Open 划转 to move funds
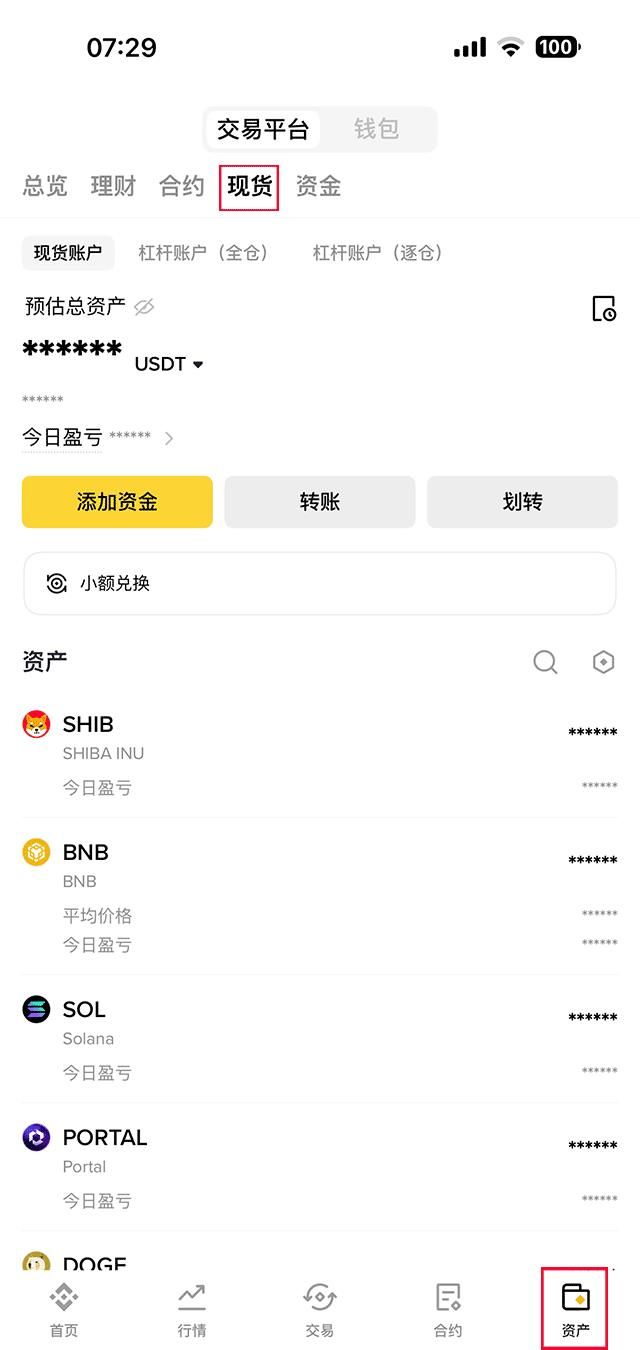This screenshot has width=640, height=1350. tap(522, 502)
